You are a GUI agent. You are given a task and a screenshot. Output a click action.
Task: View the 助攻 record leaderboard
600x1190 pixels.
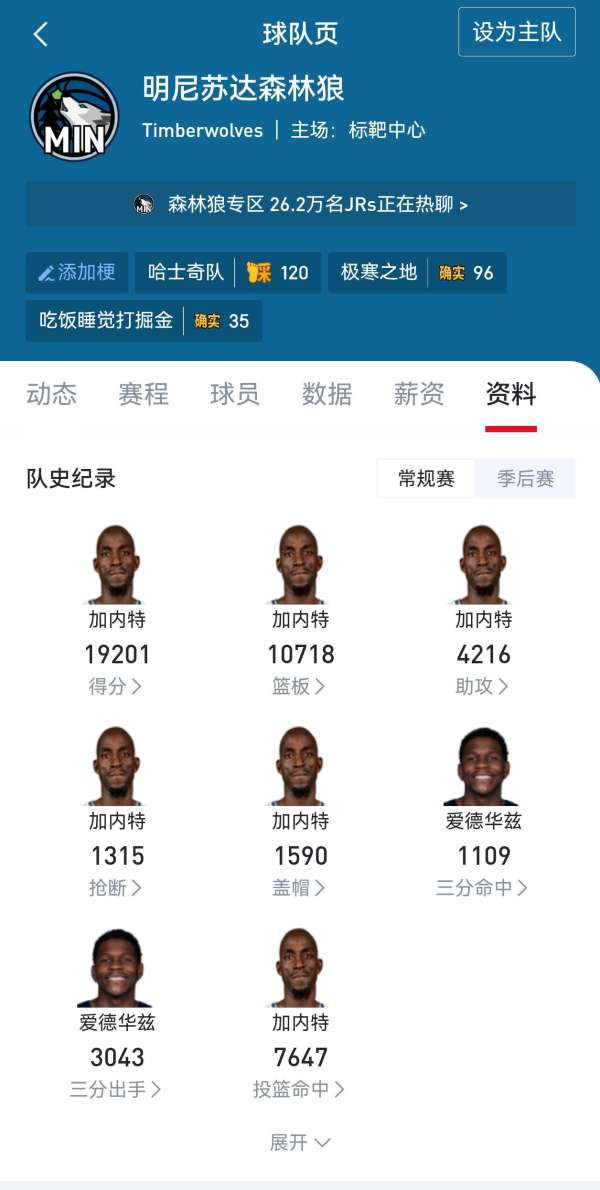[482, 686]
